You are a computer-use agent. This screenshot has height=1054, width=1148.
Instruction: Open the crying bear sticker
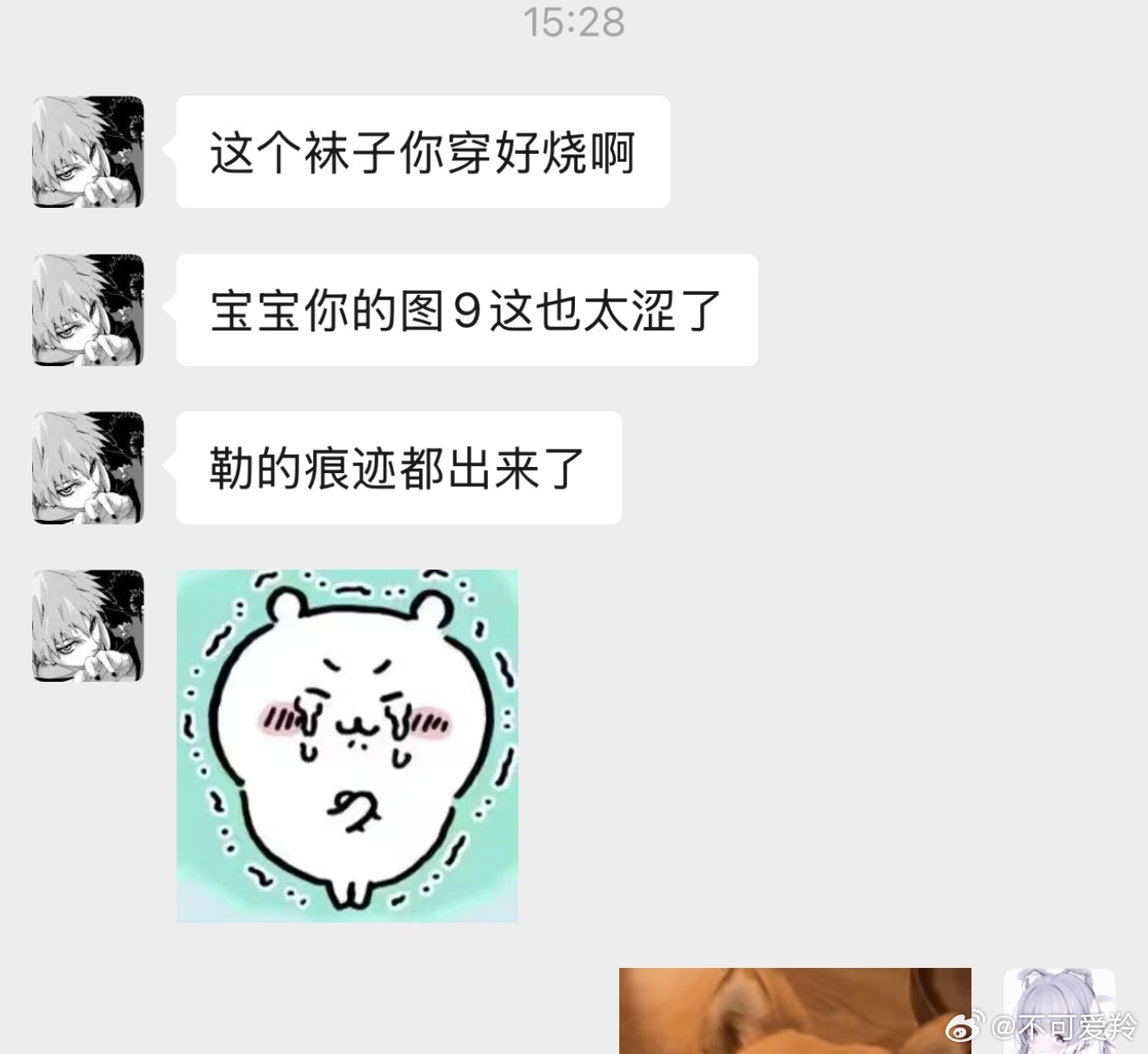click(x=347, y=745)
